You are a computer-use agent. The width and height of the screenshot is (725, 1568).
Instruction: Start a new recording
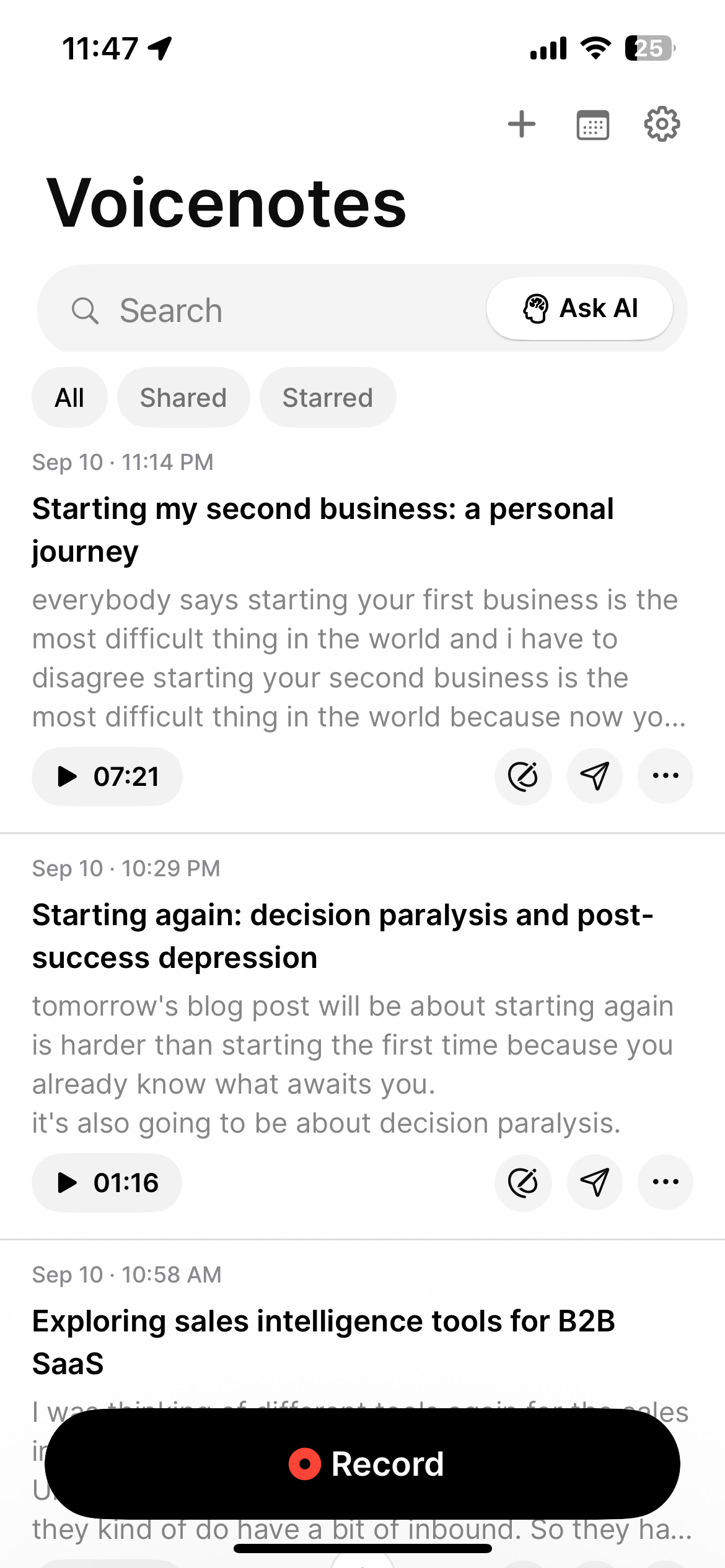pos(362,1464)
